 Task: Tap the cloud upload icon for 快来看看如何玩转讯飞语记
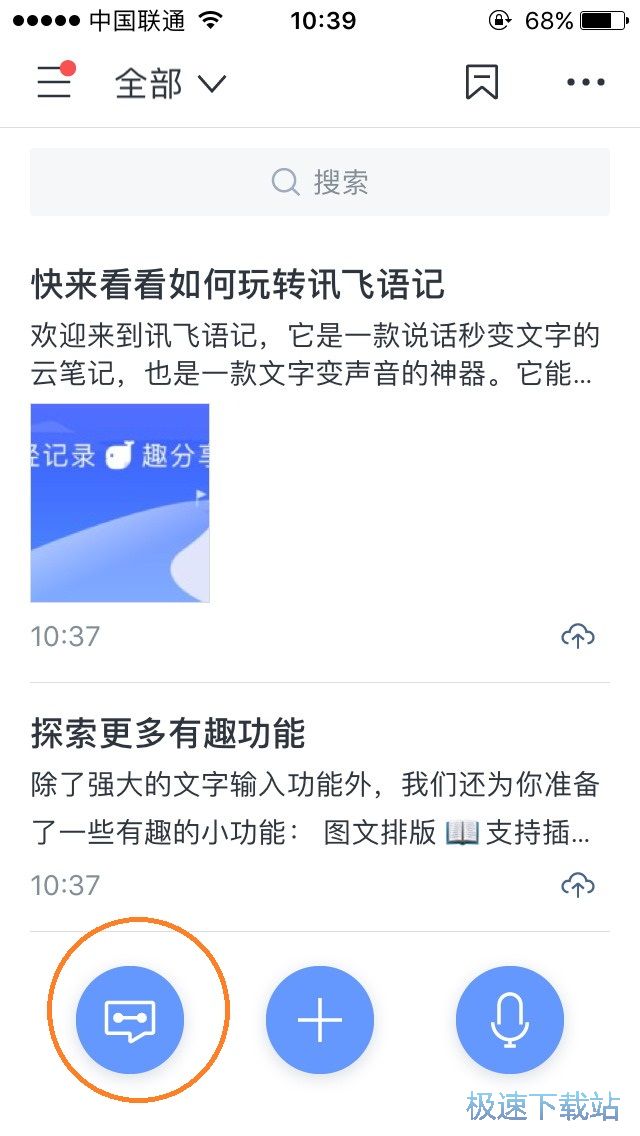point(577,635)
